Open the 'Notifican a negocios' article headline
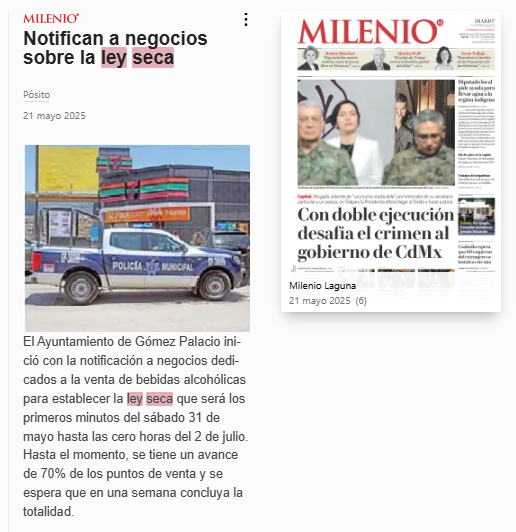516x532 pixels. click(x=115, y=48)
